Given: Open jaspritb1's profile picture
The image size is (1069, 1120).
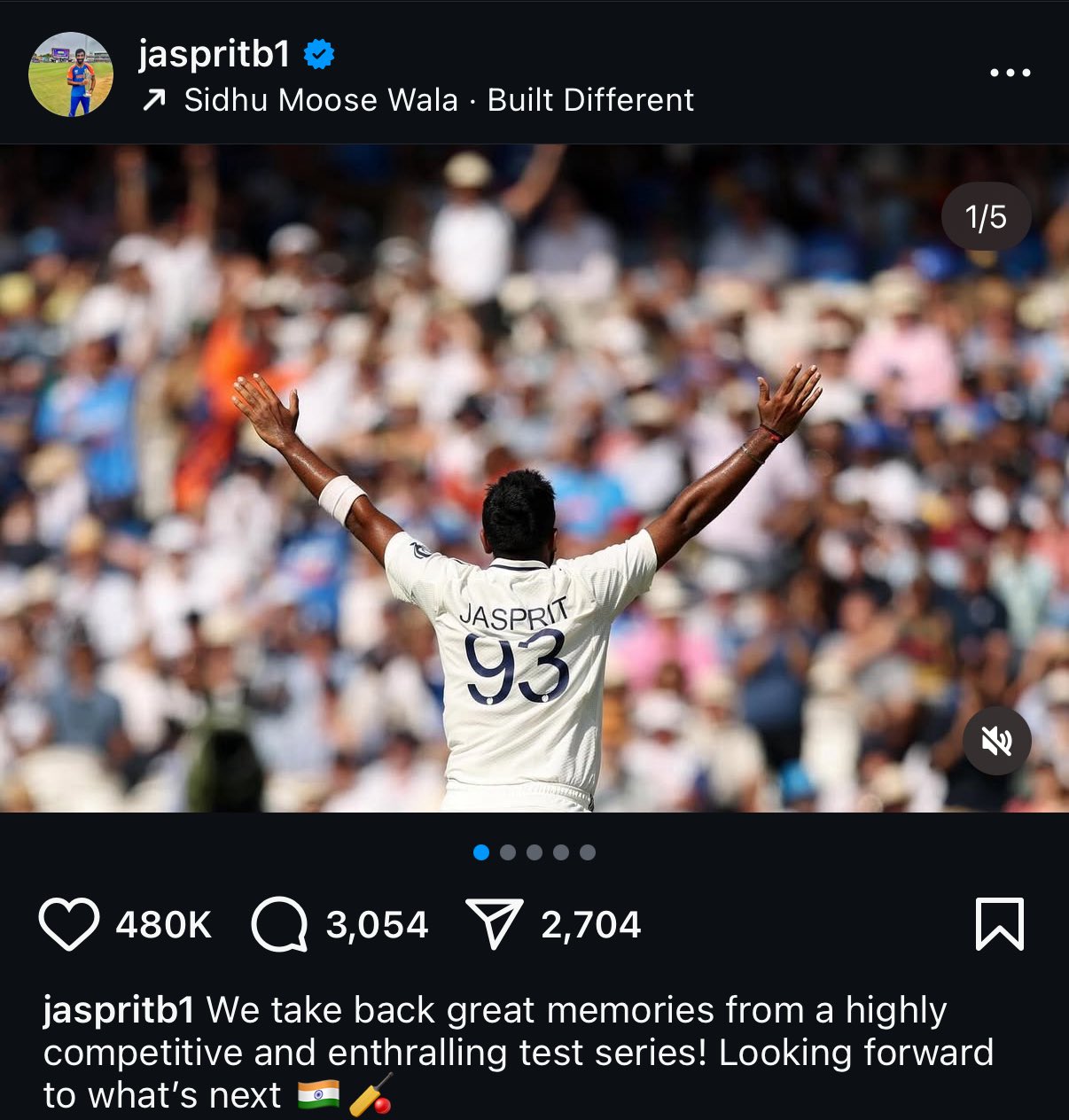Looking at the screenshot, I should coord(71,74).
